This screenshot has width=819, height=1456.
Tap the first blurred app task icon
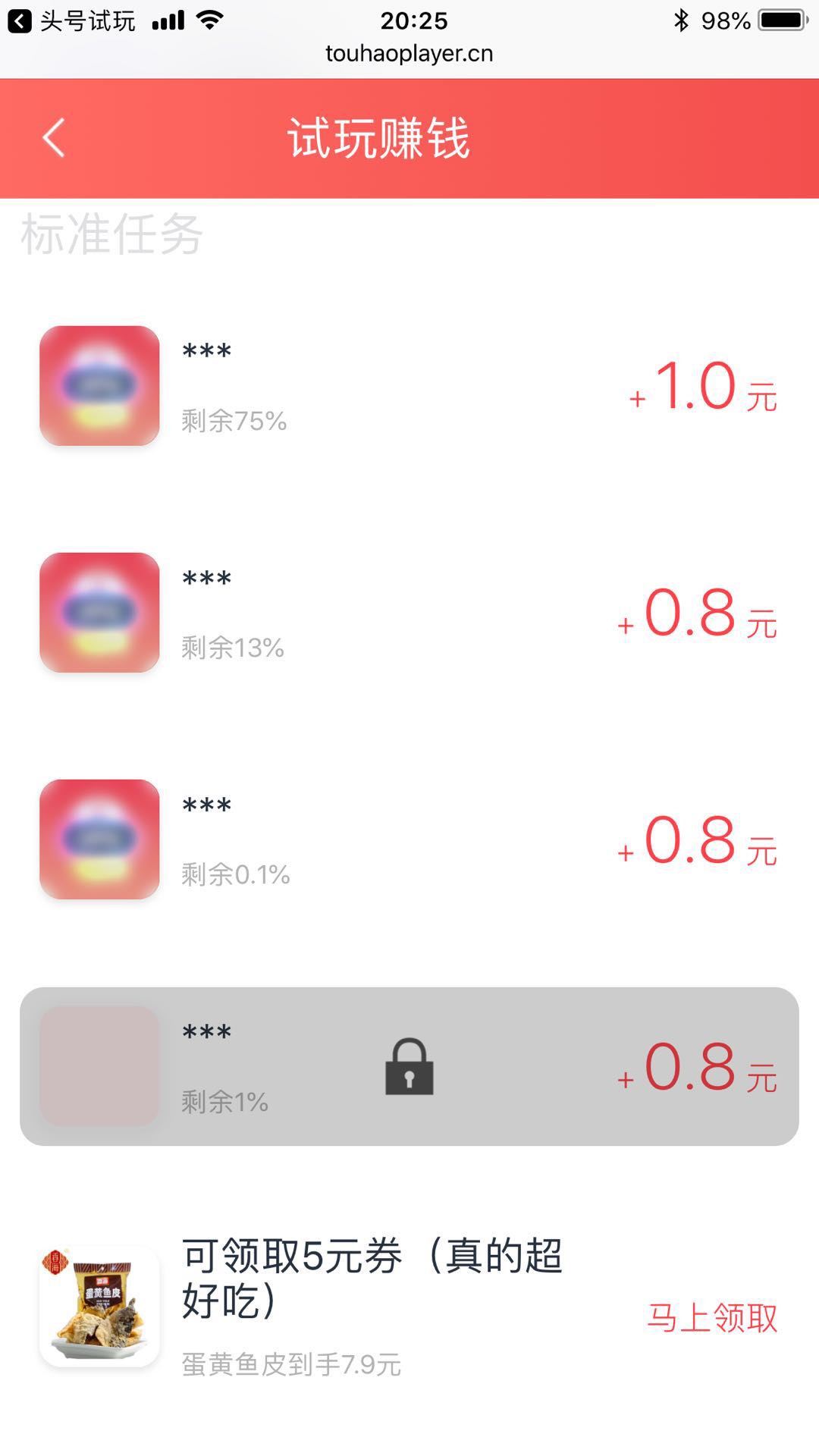point(99,387)
